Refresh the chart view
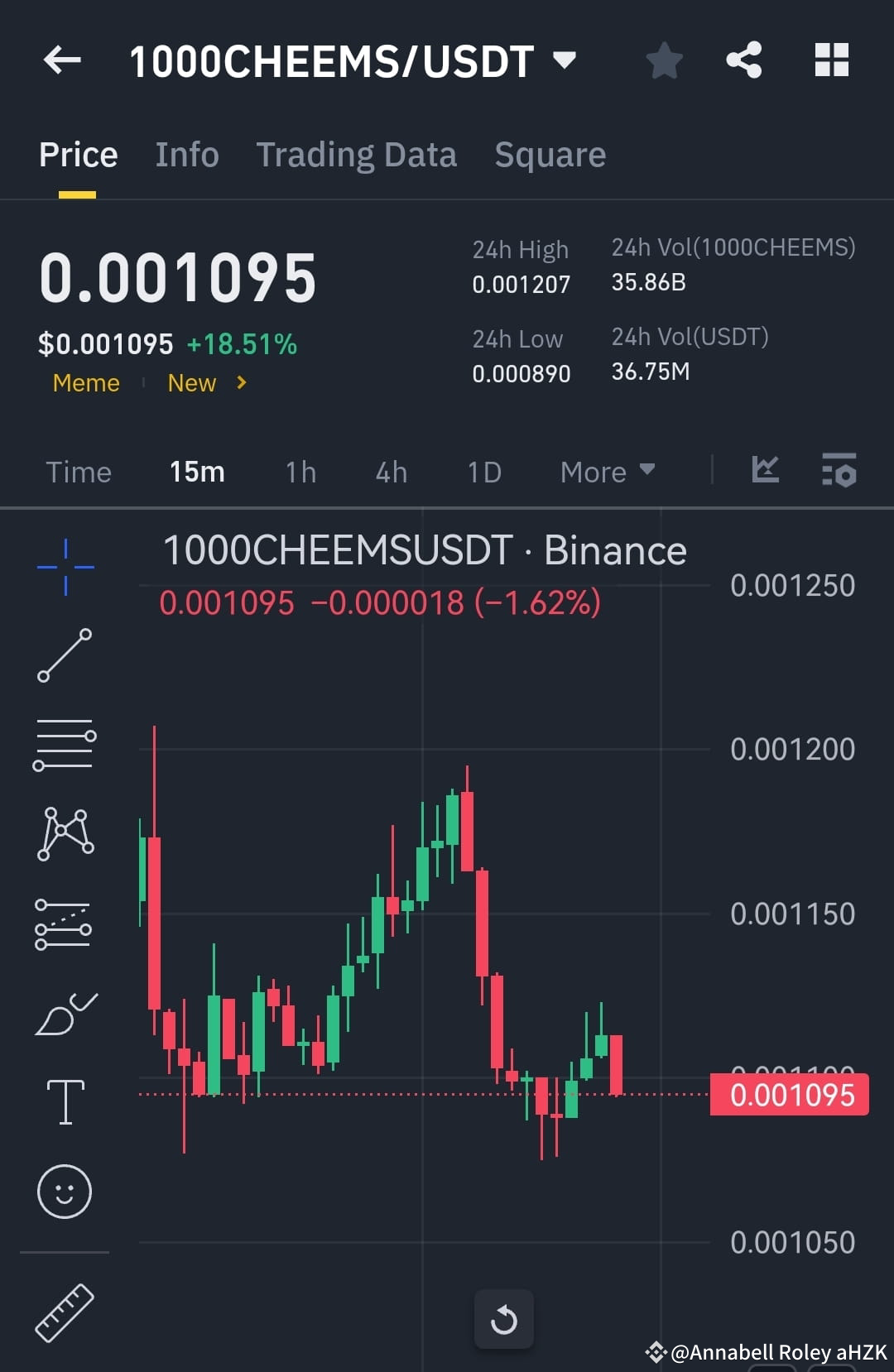This screenshot has height=1372, width=894. click(x=504, y=1319)
